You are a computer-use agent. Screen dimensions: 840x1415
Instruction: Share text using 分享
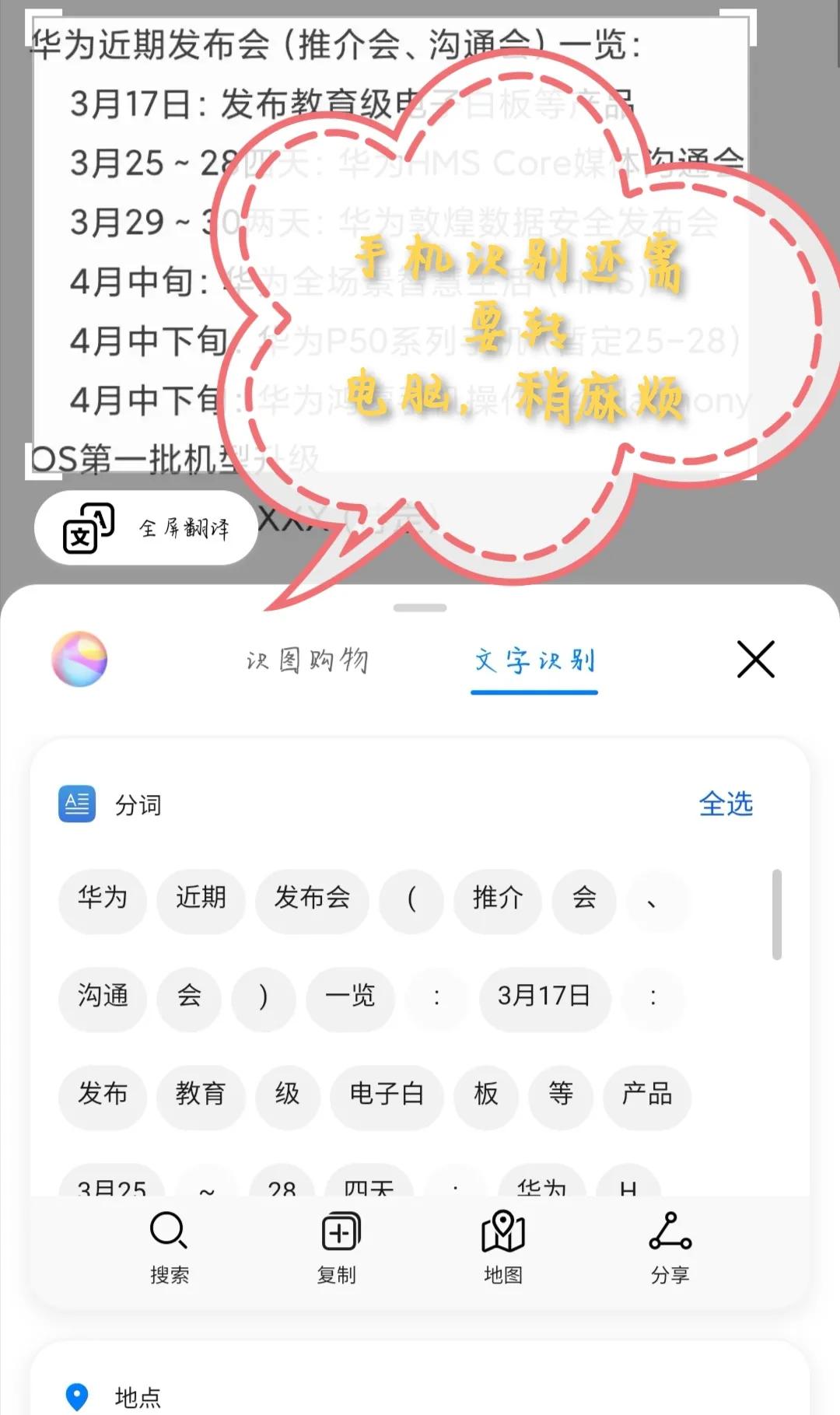[x=670, y=1248]
